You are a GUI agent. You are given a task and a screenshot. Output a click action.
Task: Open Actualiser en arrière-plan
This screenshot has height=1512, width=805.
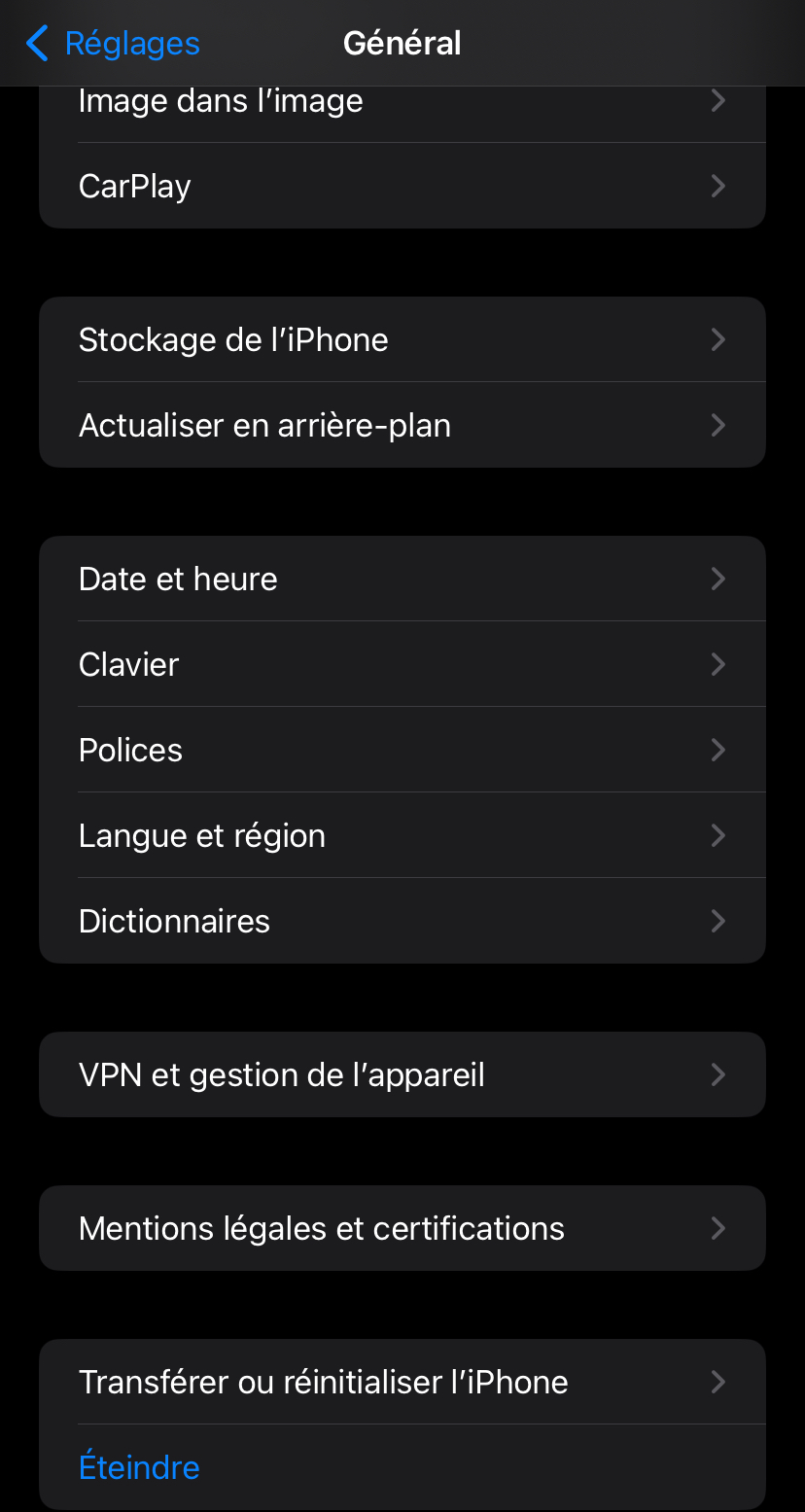click(x=402, y=425)
